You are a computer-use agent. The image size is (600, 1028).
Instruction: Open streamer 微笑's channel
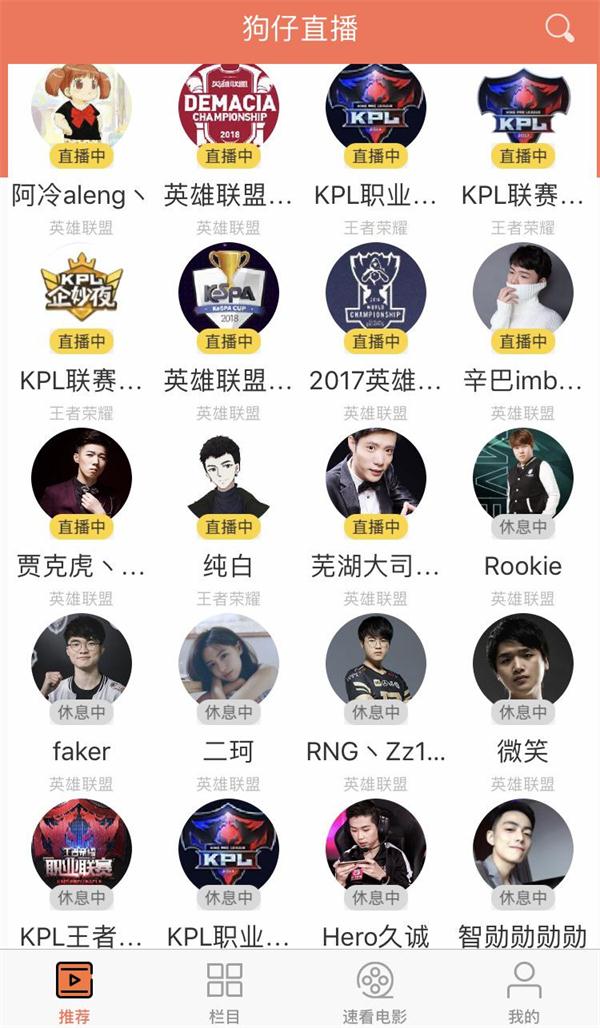pos(523,665)
